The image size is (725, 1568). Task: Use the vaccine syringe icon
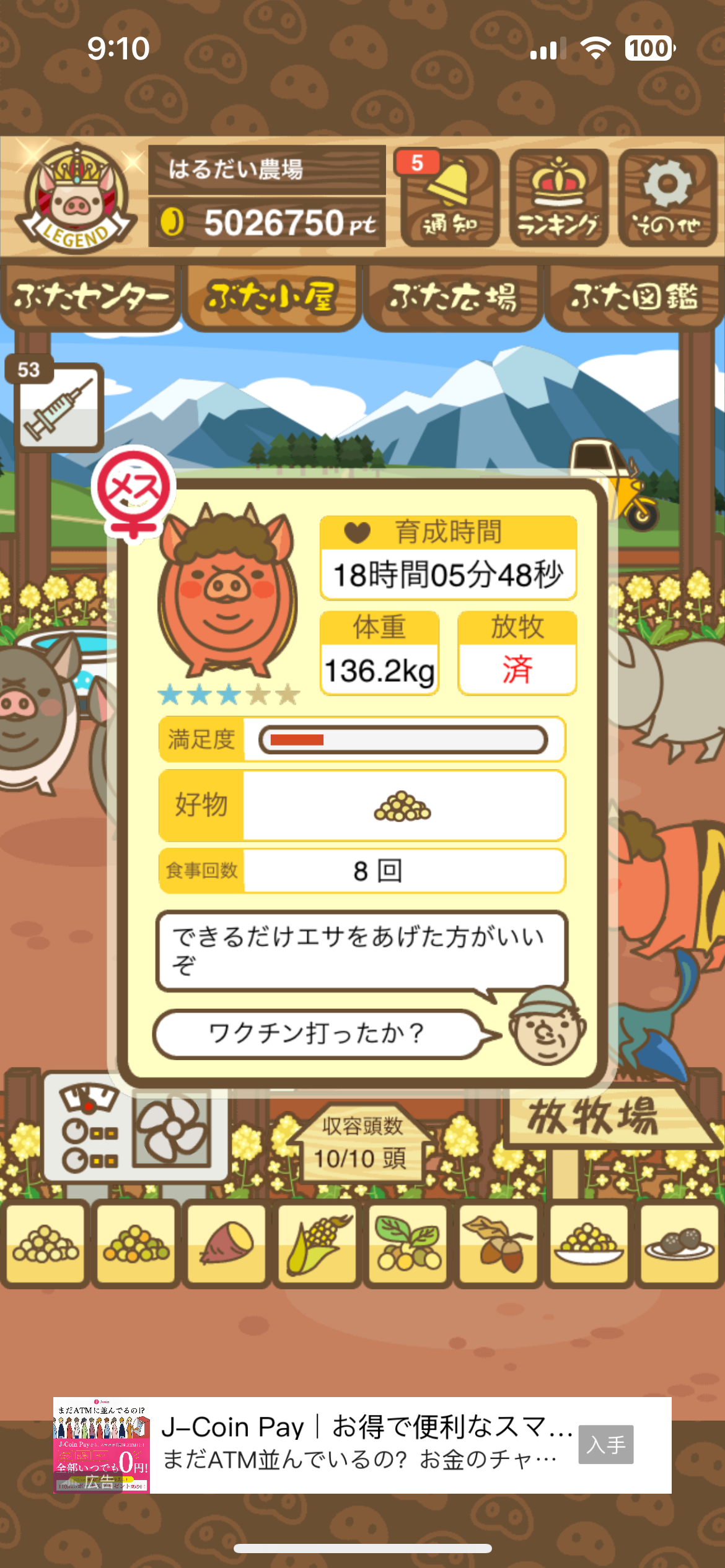click(58, 406)
